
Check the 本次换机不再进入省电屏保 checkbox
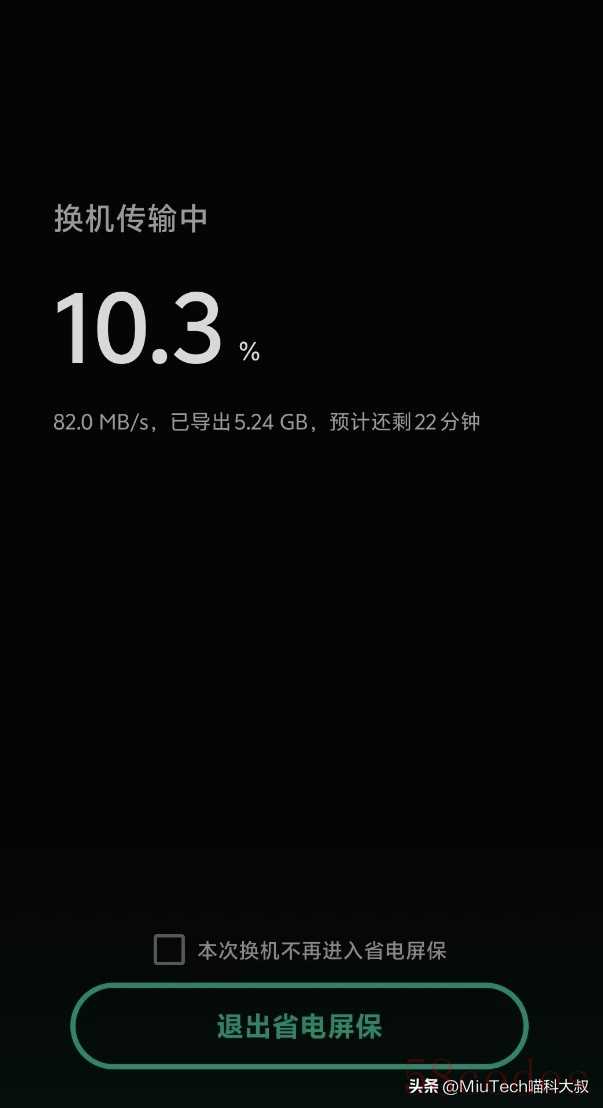click(169, 949)
